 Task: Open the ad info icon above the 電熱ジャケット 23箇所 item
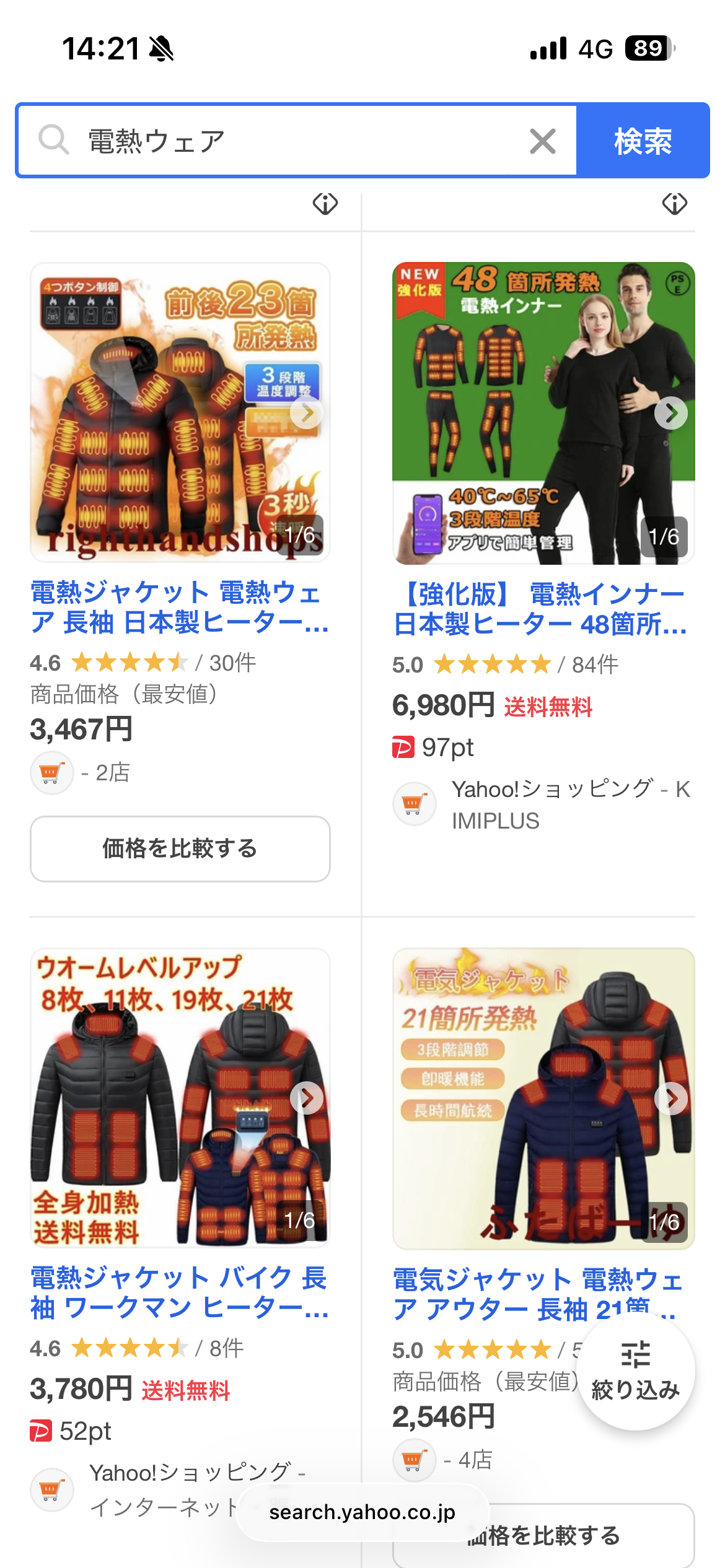pos(325,203)
